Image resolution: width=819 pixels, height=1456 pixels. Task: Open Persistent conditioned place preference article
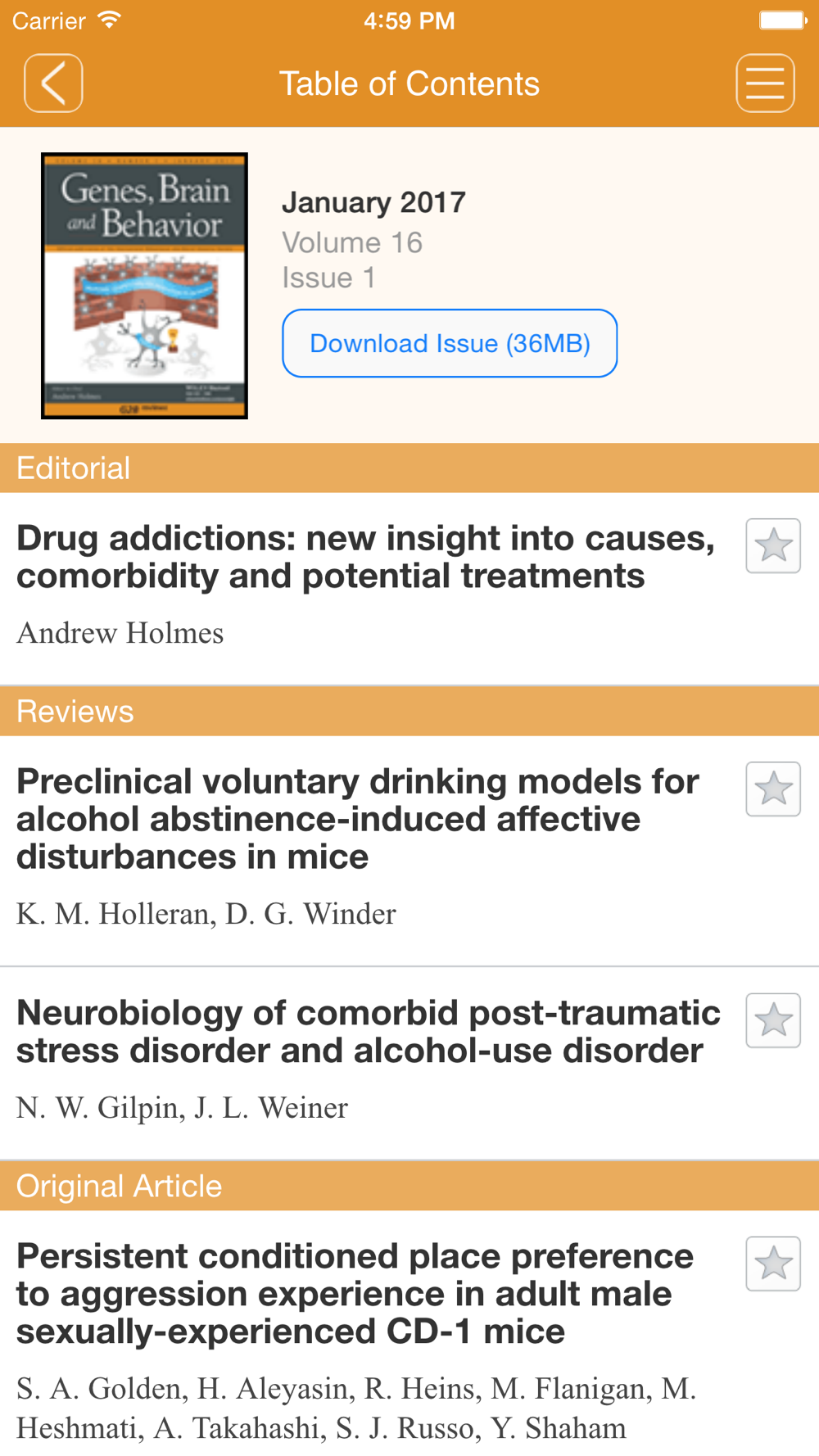tap(355, 1294)
